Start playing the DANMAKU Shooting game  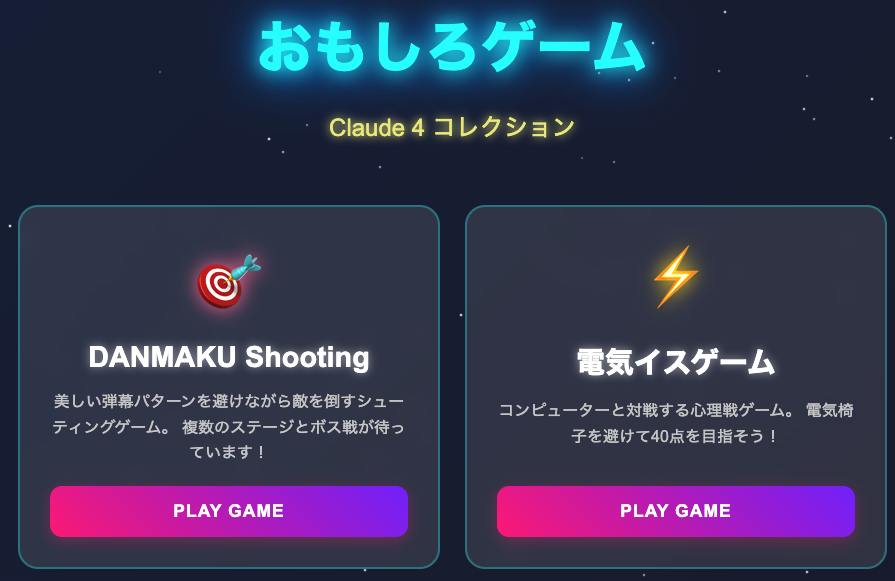(x=229, y=511)
